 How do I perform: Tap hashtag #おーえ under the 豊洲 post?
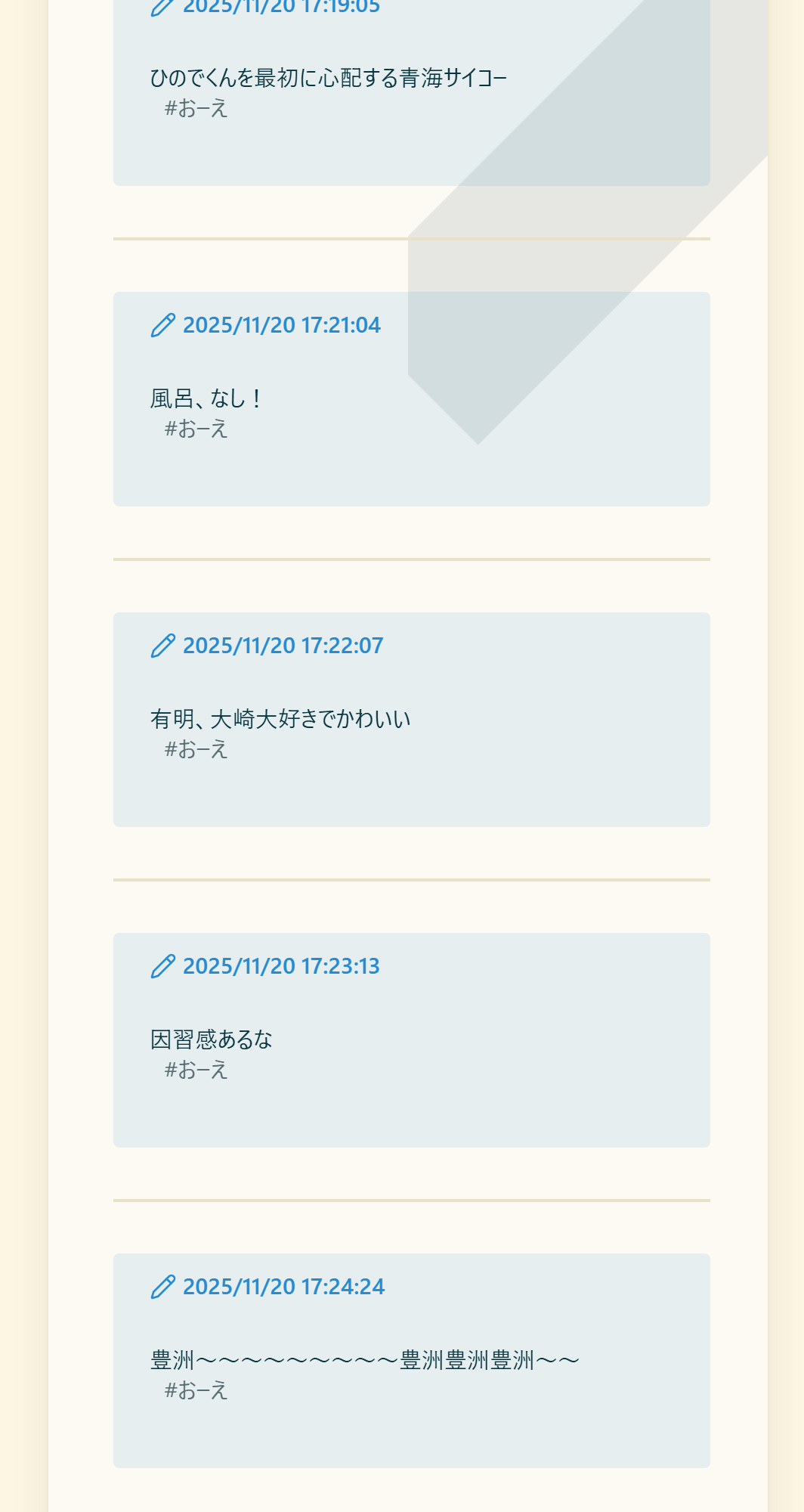(x=196, y=1391)
